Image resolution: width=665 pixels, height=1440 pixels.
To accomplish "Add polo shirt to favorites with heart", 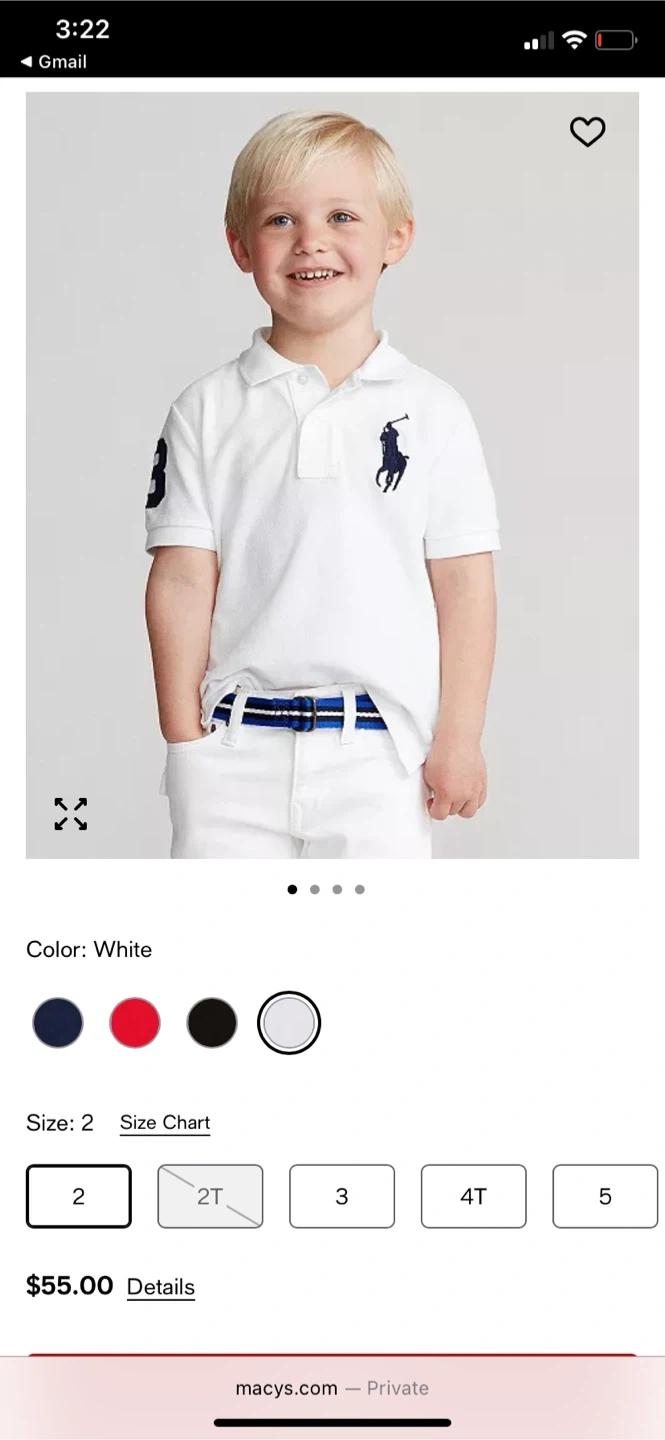I will click(587, 132).
